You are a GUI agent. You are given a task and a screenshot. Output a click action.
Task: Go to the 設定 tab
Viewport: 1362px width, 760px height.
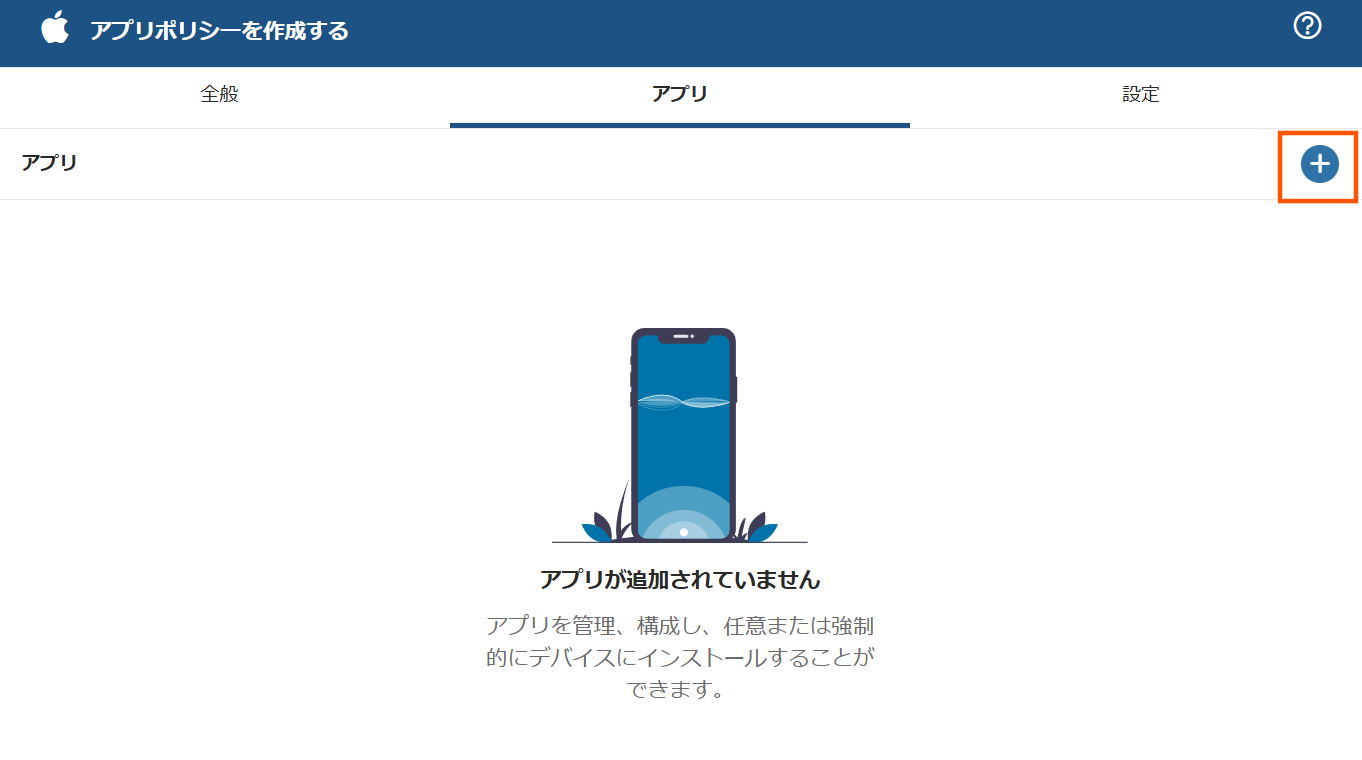point(1140,95)
